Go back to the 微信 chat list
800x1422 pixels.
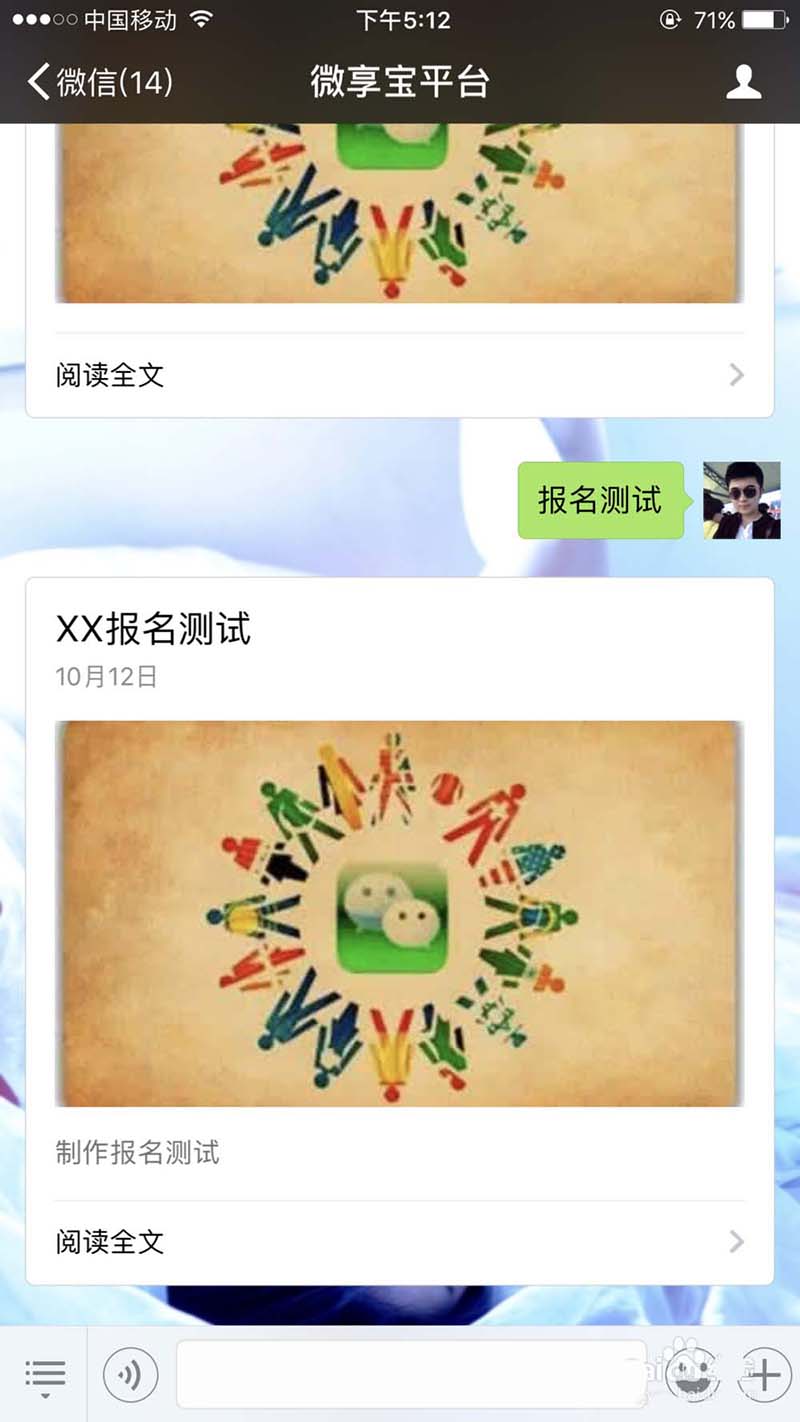100,82
